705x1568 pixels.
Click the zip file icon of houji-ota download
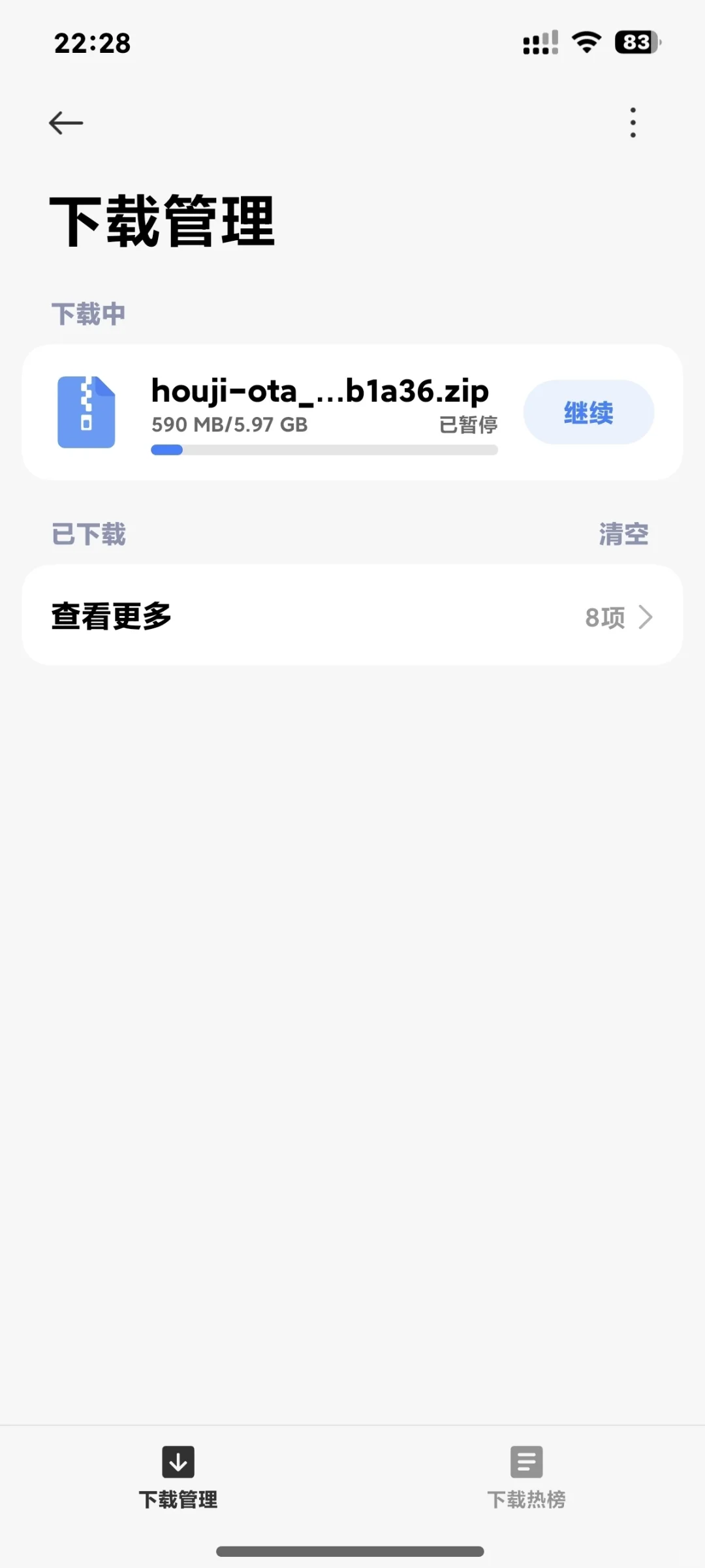pyautogui.click(x=86, y=411)
